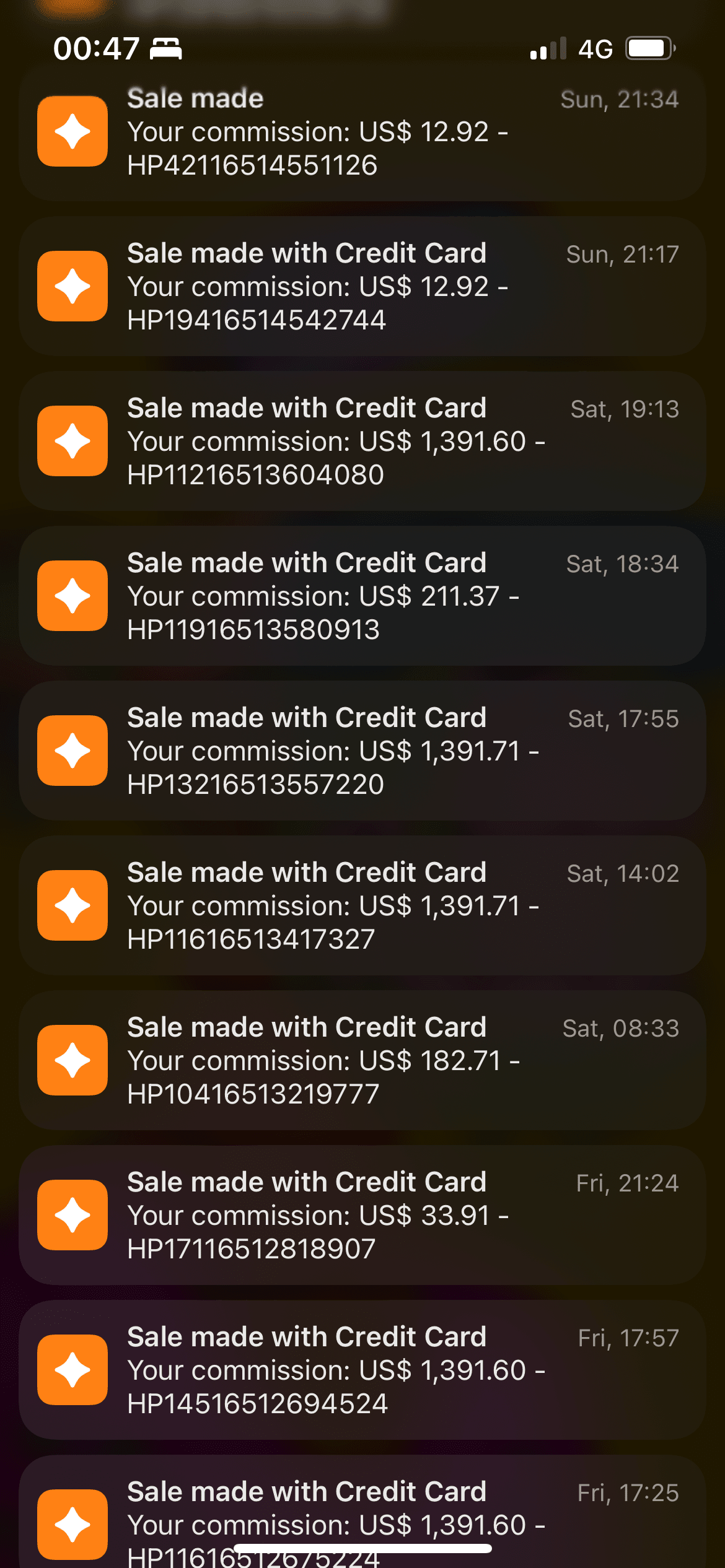Open the US$ 33.91 commission notification

coord(362,1215)
